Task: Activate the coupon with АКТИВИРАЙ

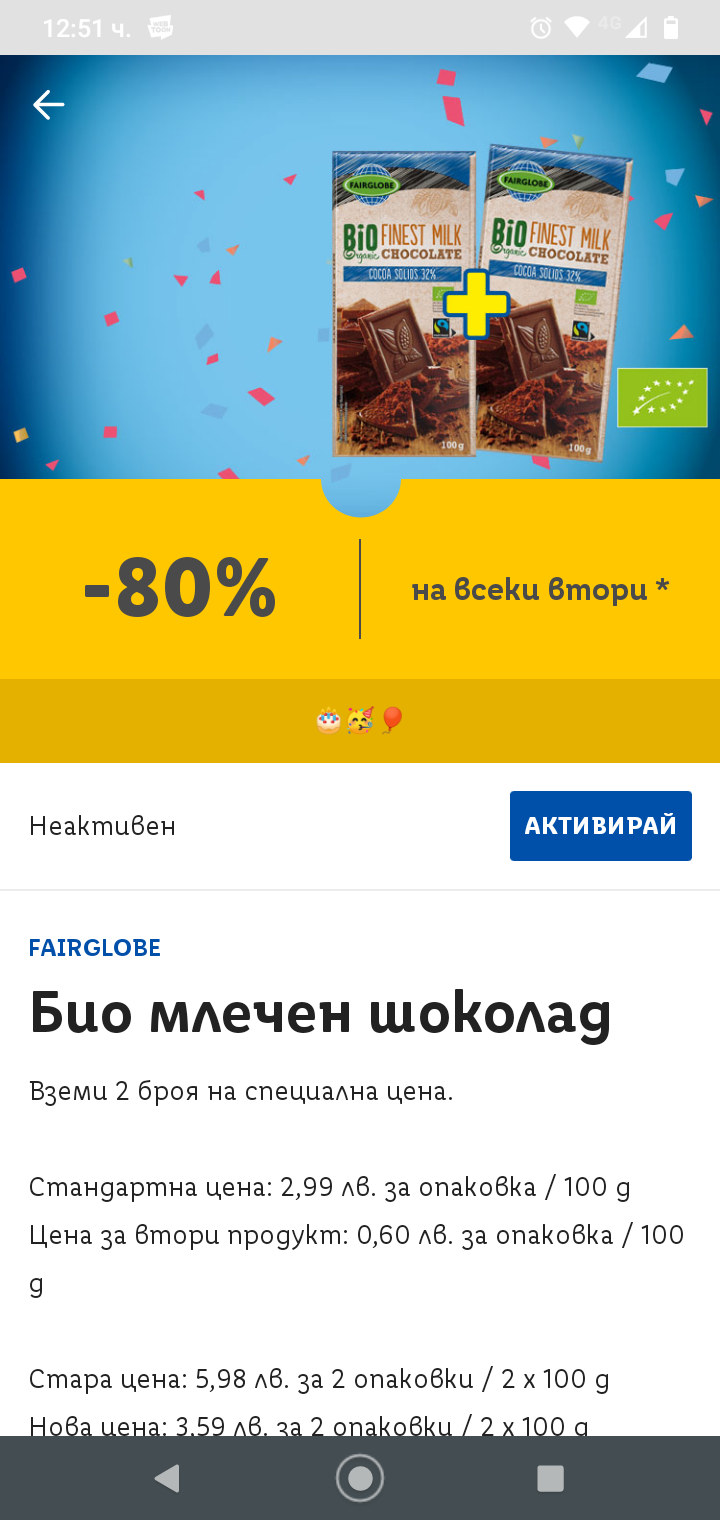Action: point(600,826)
